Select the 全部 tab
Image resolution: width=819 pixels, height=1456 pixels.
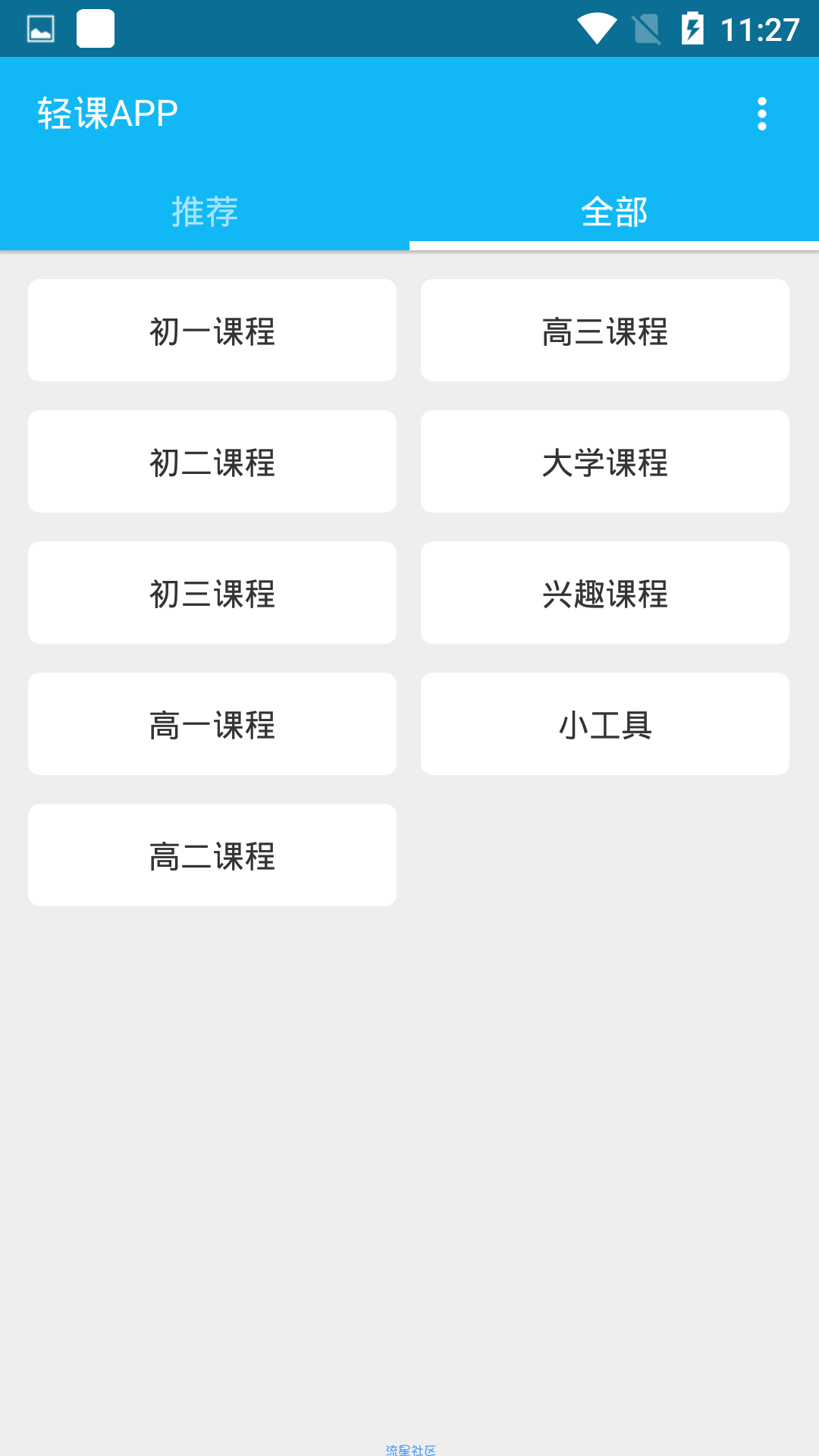click(x=614, y=211)
